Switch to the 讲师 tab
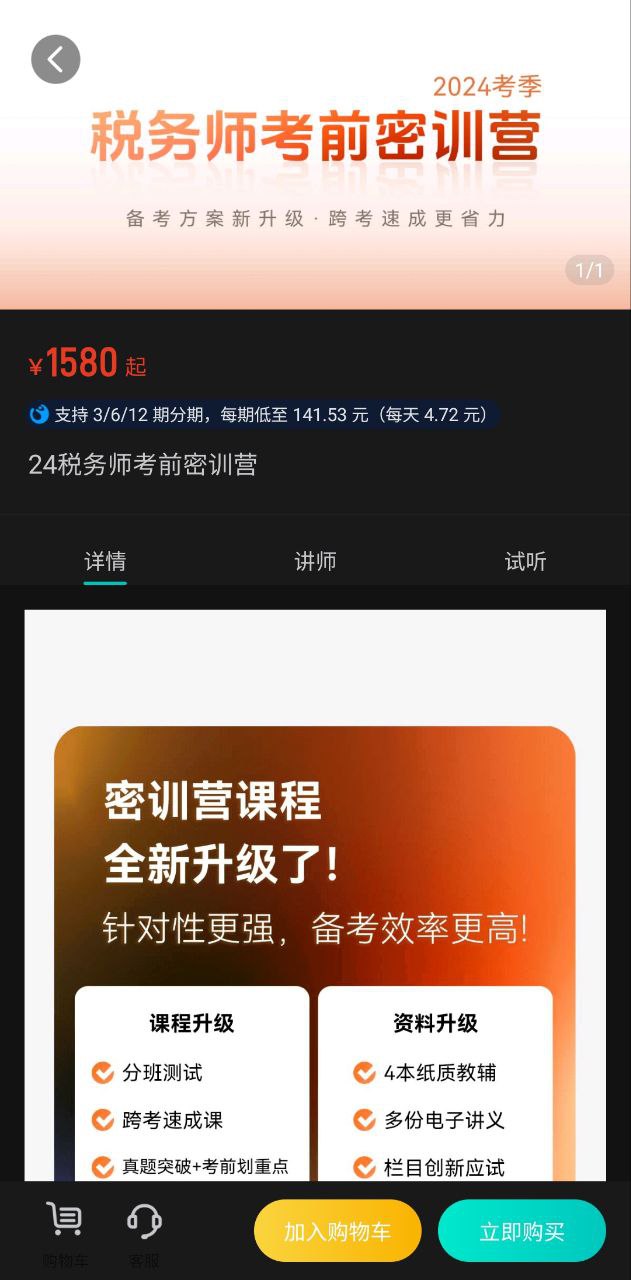Viewport: 631px width, 1280px height. [x=315, y=561]
